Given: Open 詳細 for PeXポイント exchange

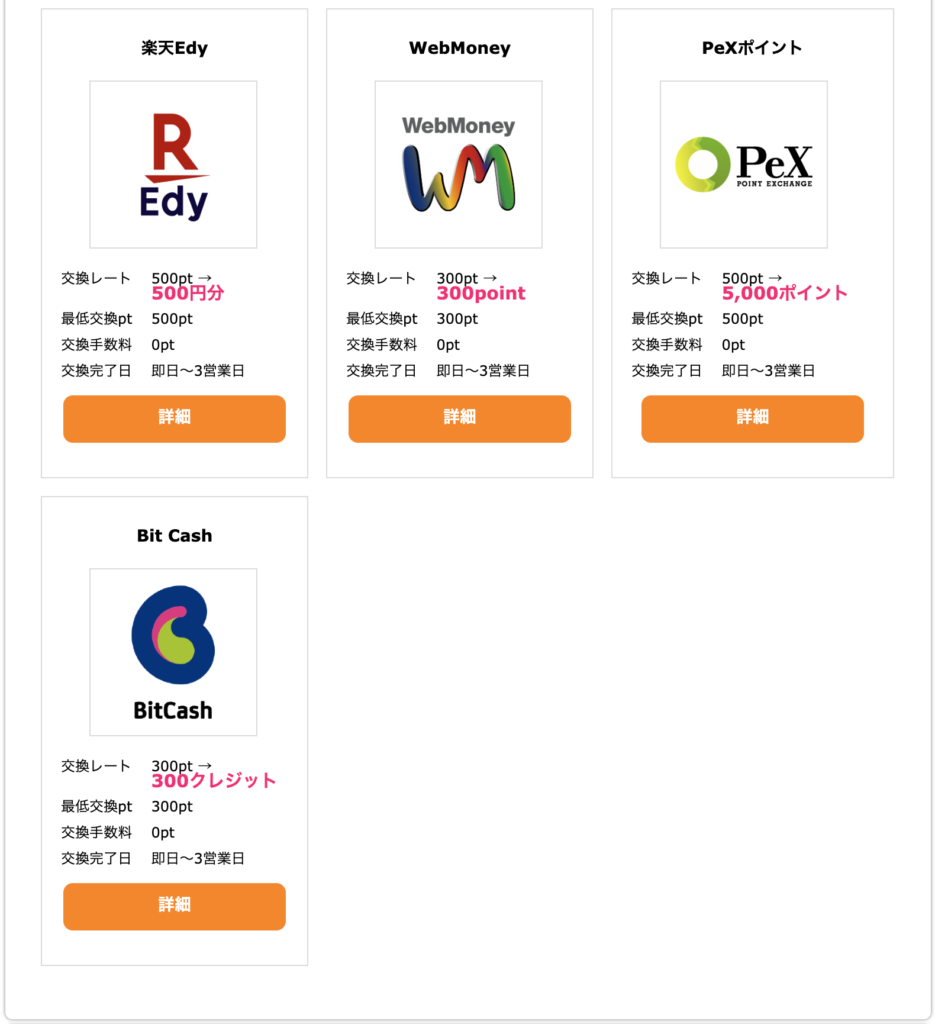Looking at the screenshot, I should (x=752, y=418).
